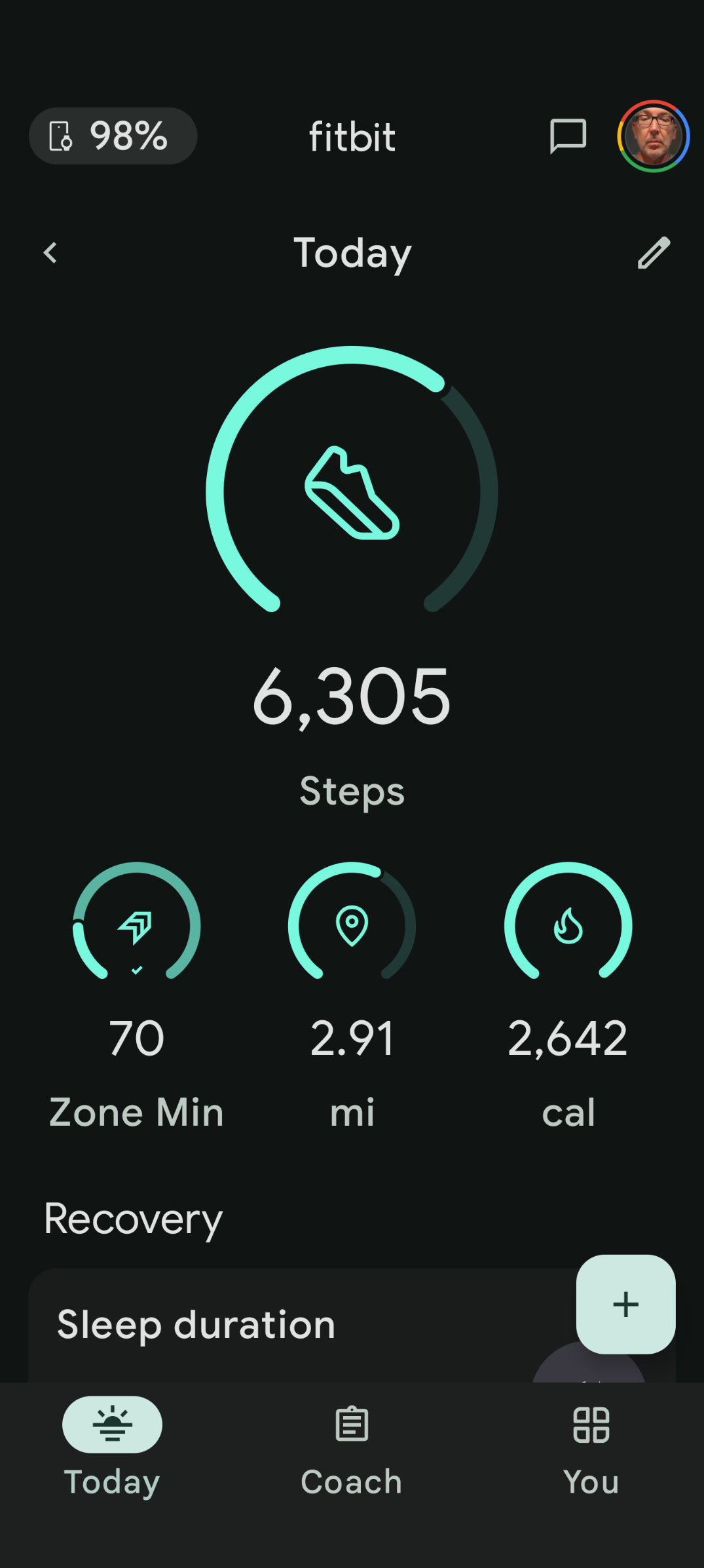Tap the plus floating action button
Screen dimensions: 704x1568
(x=625, y=1304)
